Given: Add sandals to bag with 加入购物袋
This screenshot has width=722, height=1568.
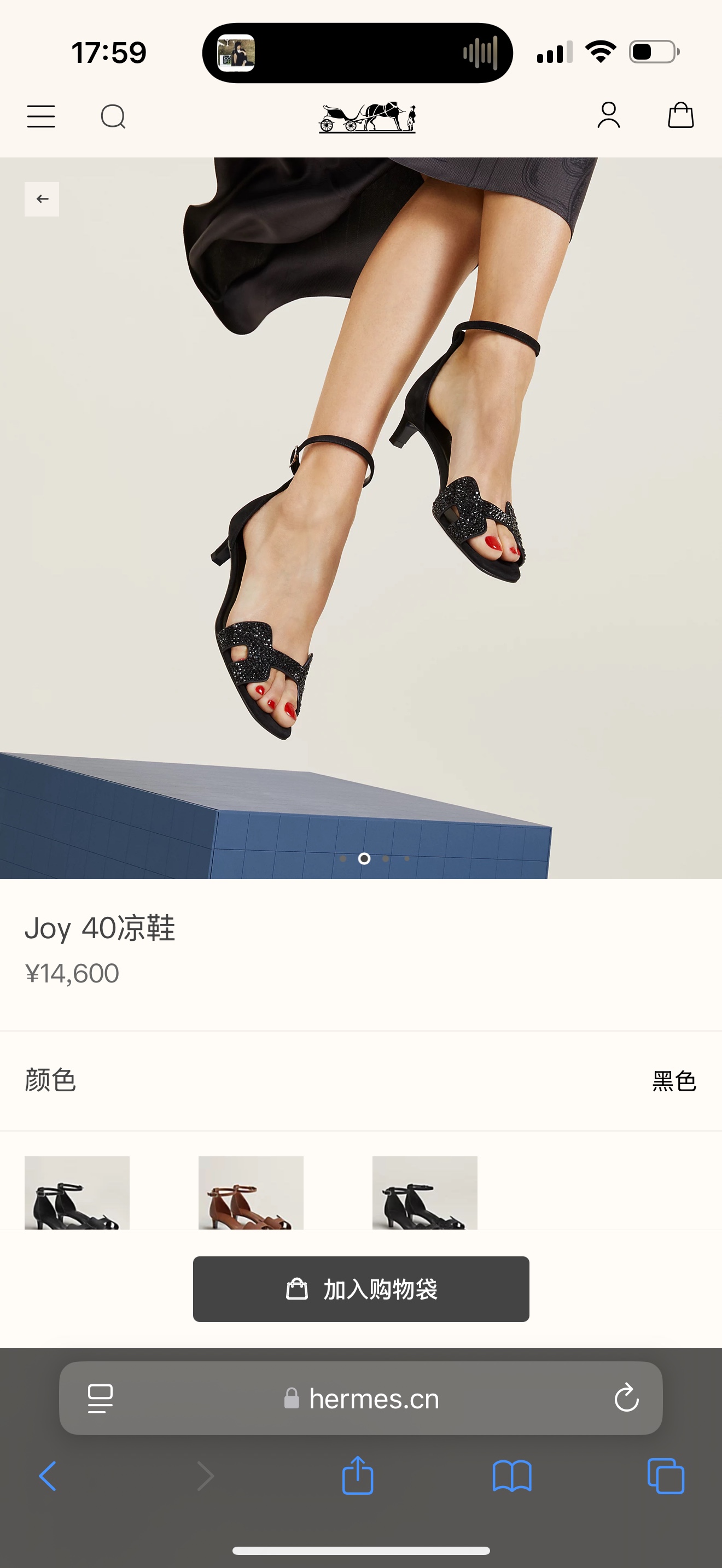Looking at the screenshot, I should tap(361, 1289).
